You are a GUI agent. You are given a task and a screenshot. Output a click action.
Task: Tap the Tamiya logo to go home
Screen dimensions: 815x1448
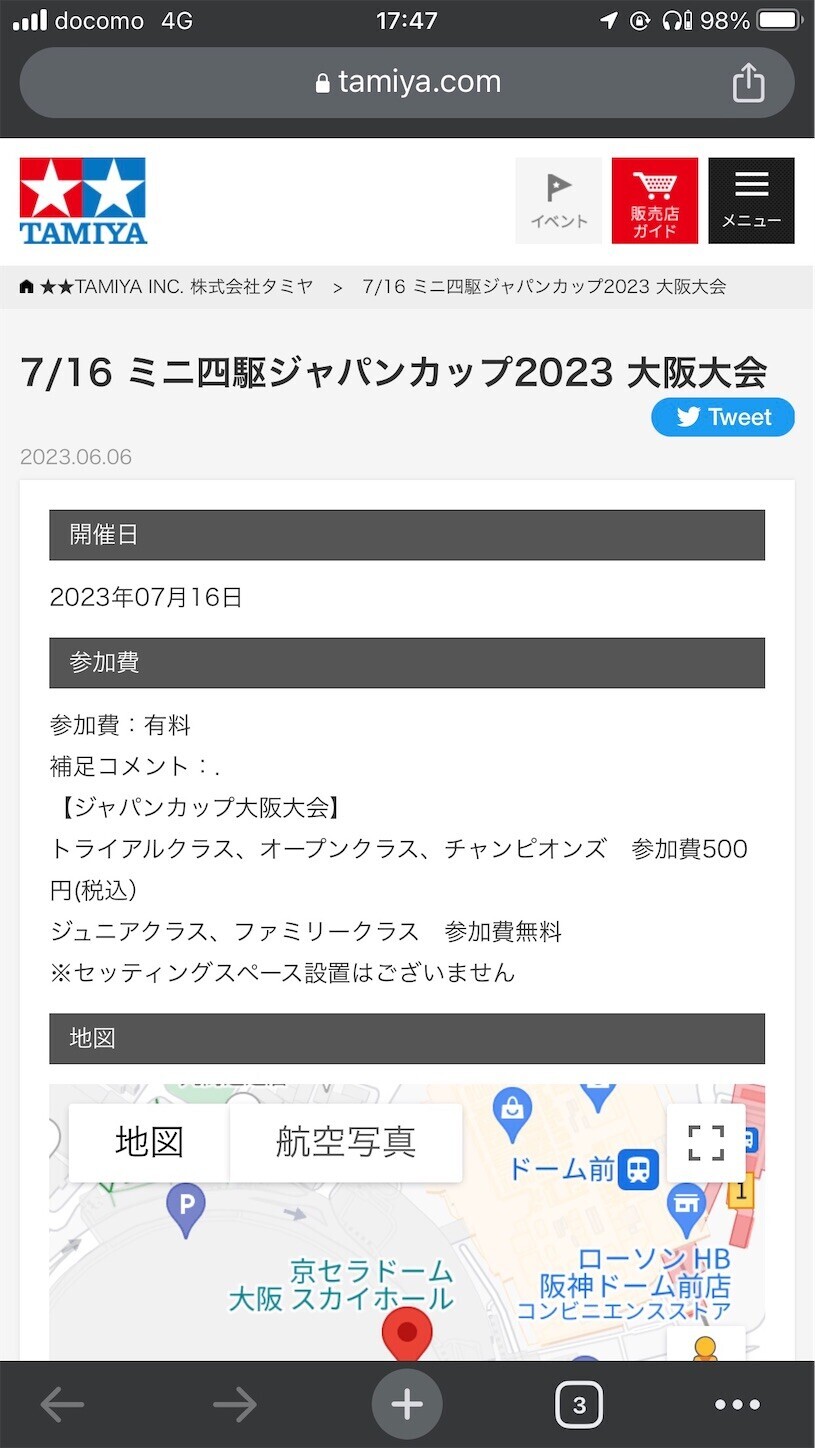point(83,201)
